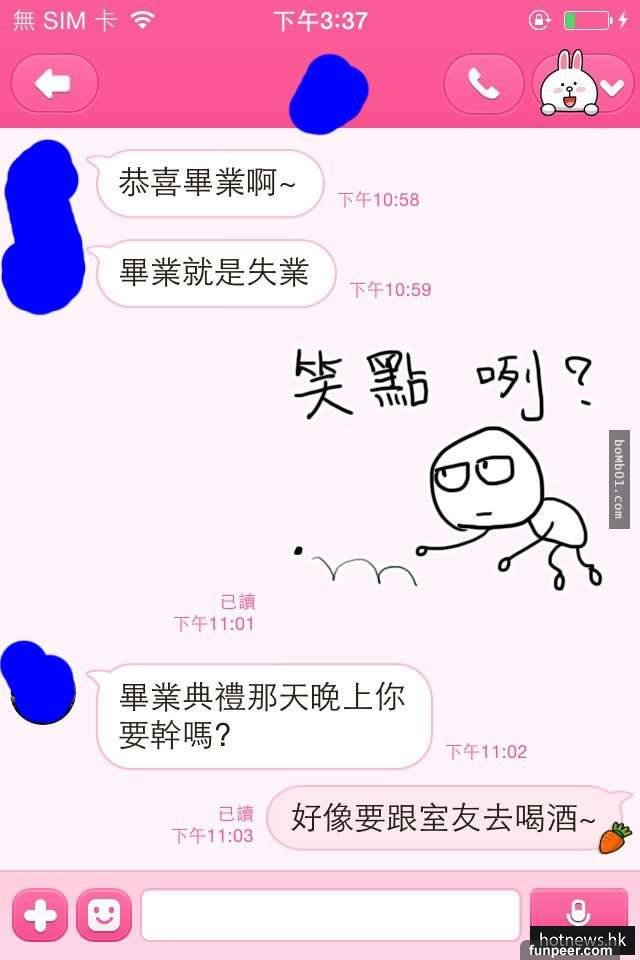Open the plus attachment menu
Image resolution: width=640 pixels, height=960 pixels.
[40, 915]
